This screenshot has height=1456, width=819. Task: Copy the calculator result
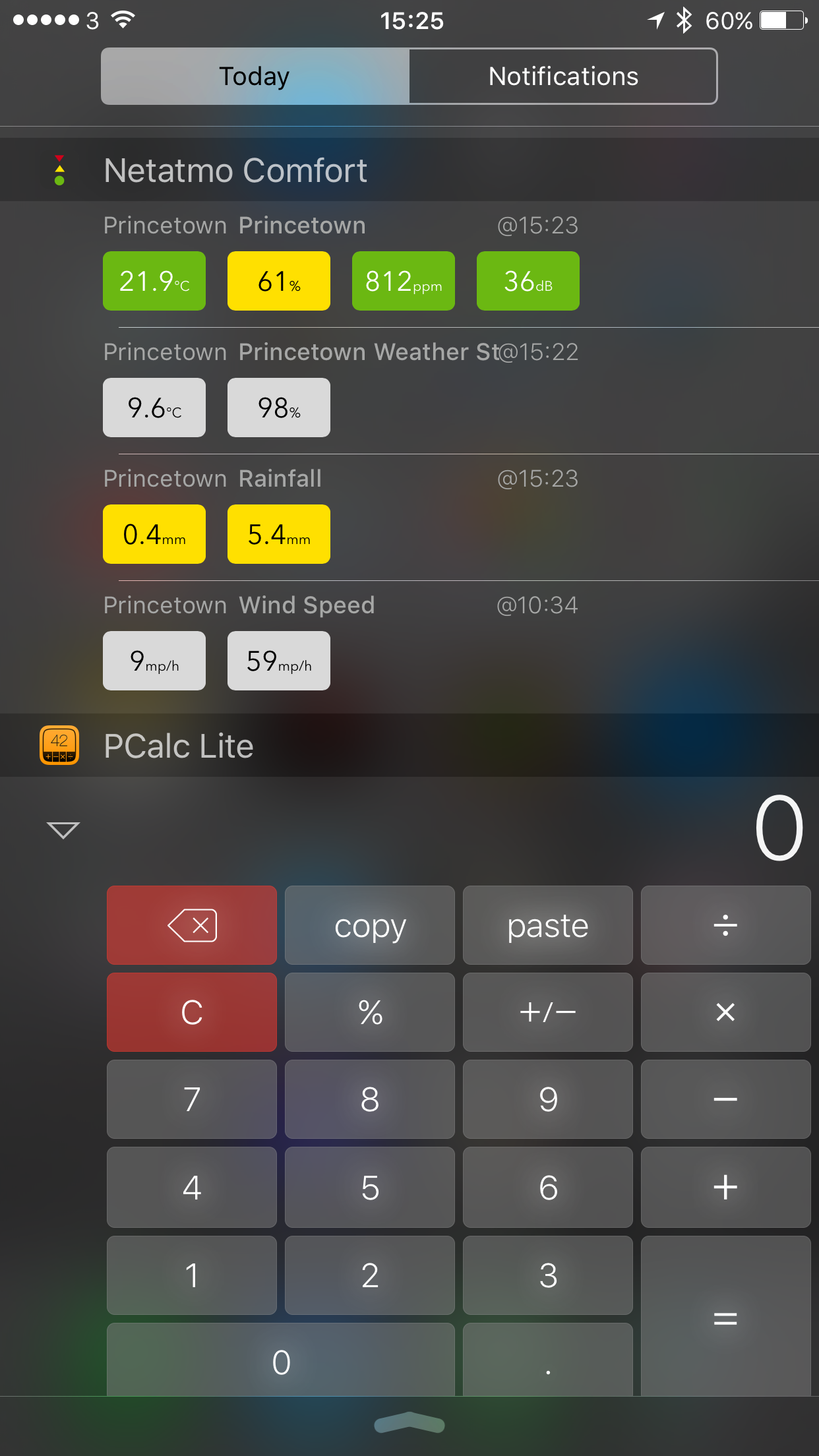click(369, 925)
